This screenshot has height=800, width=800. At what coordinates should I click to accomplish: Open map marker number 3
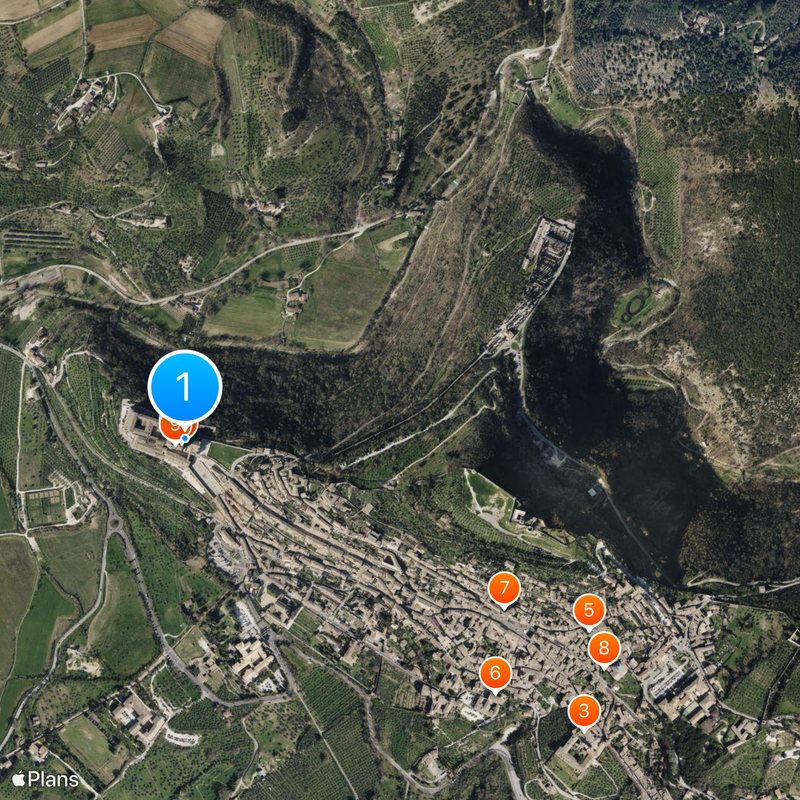point(584,711)
